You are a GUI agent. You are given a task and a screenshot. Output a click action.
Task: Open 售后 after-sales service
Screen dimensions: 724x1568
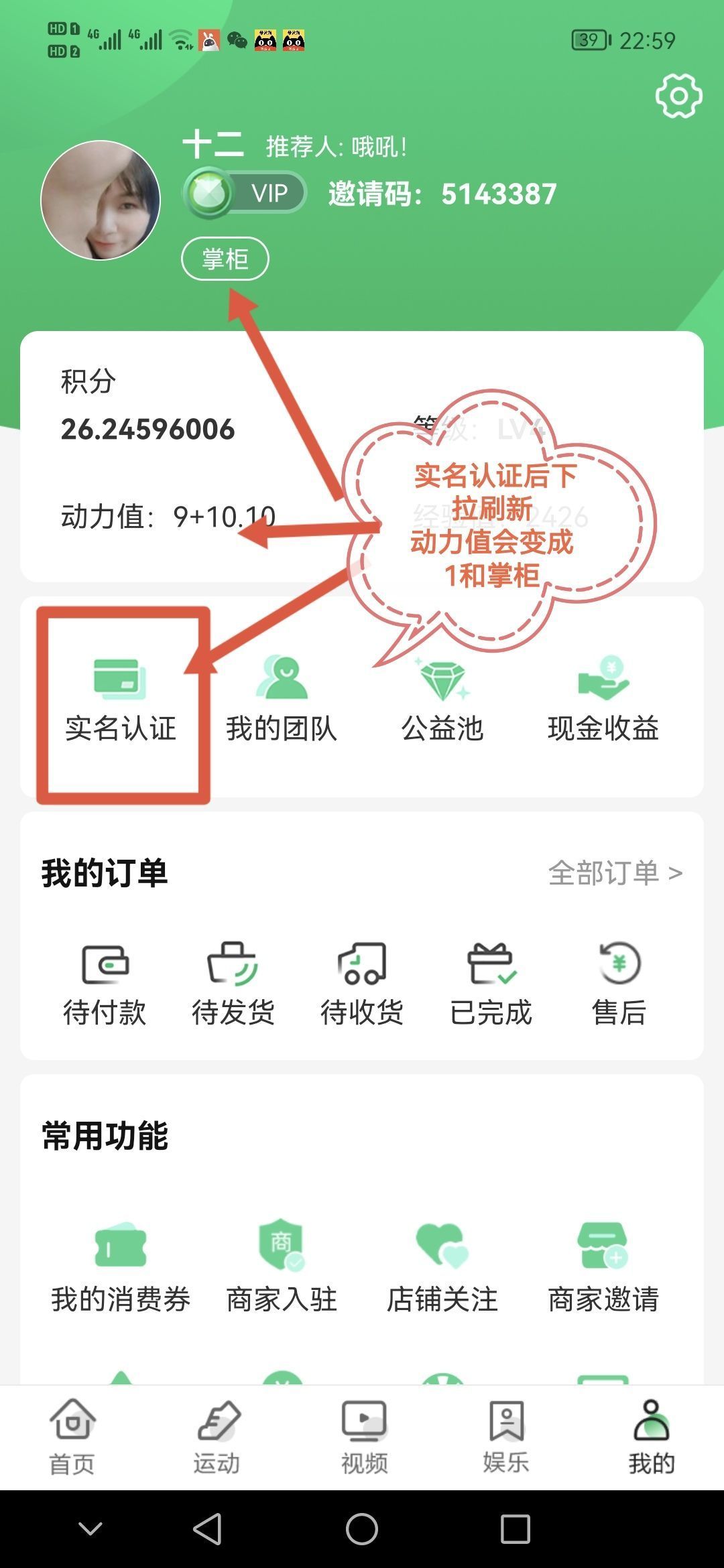[x=619, y=985]
